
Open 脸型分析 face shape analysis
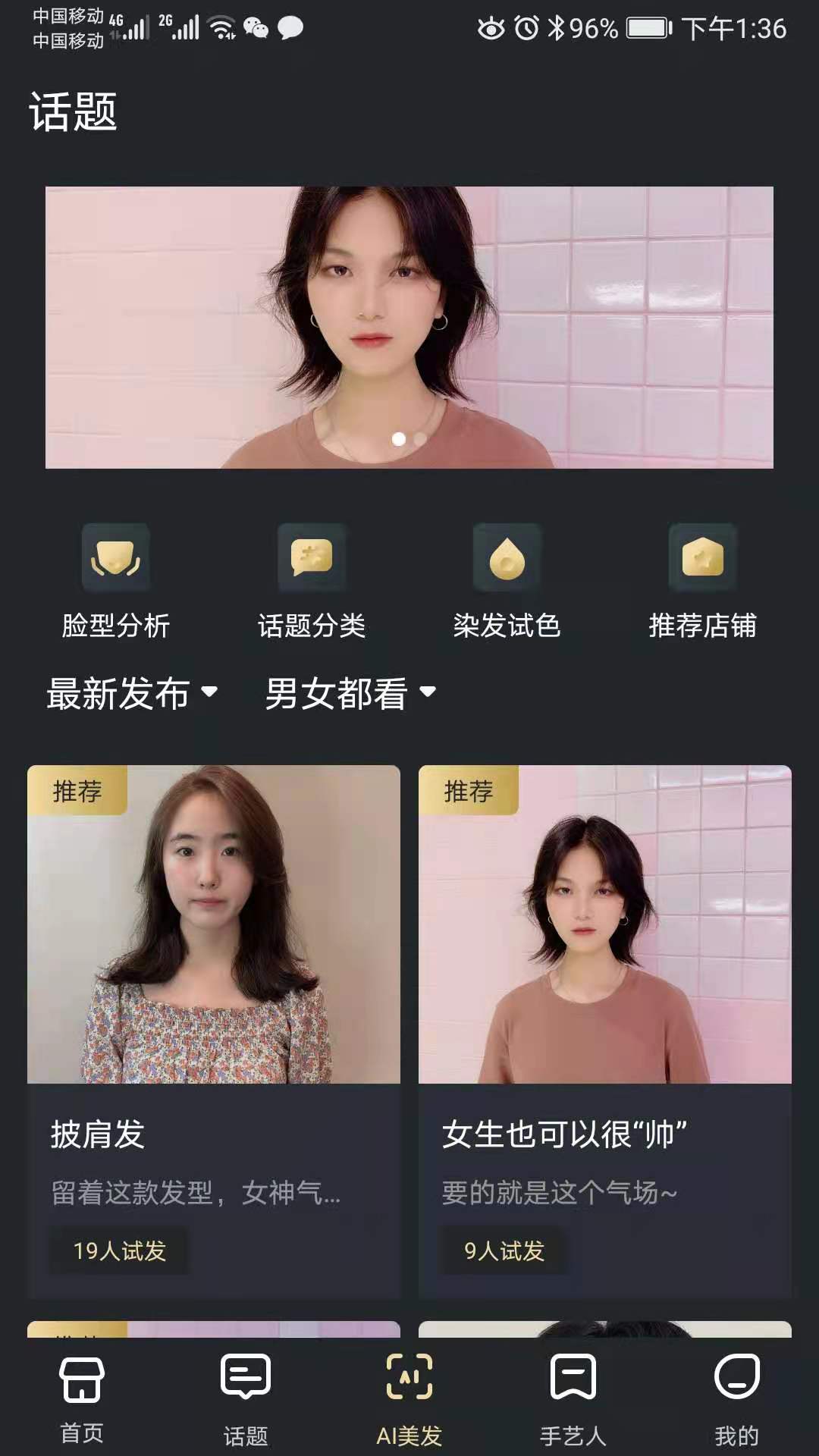coord(115,580)
